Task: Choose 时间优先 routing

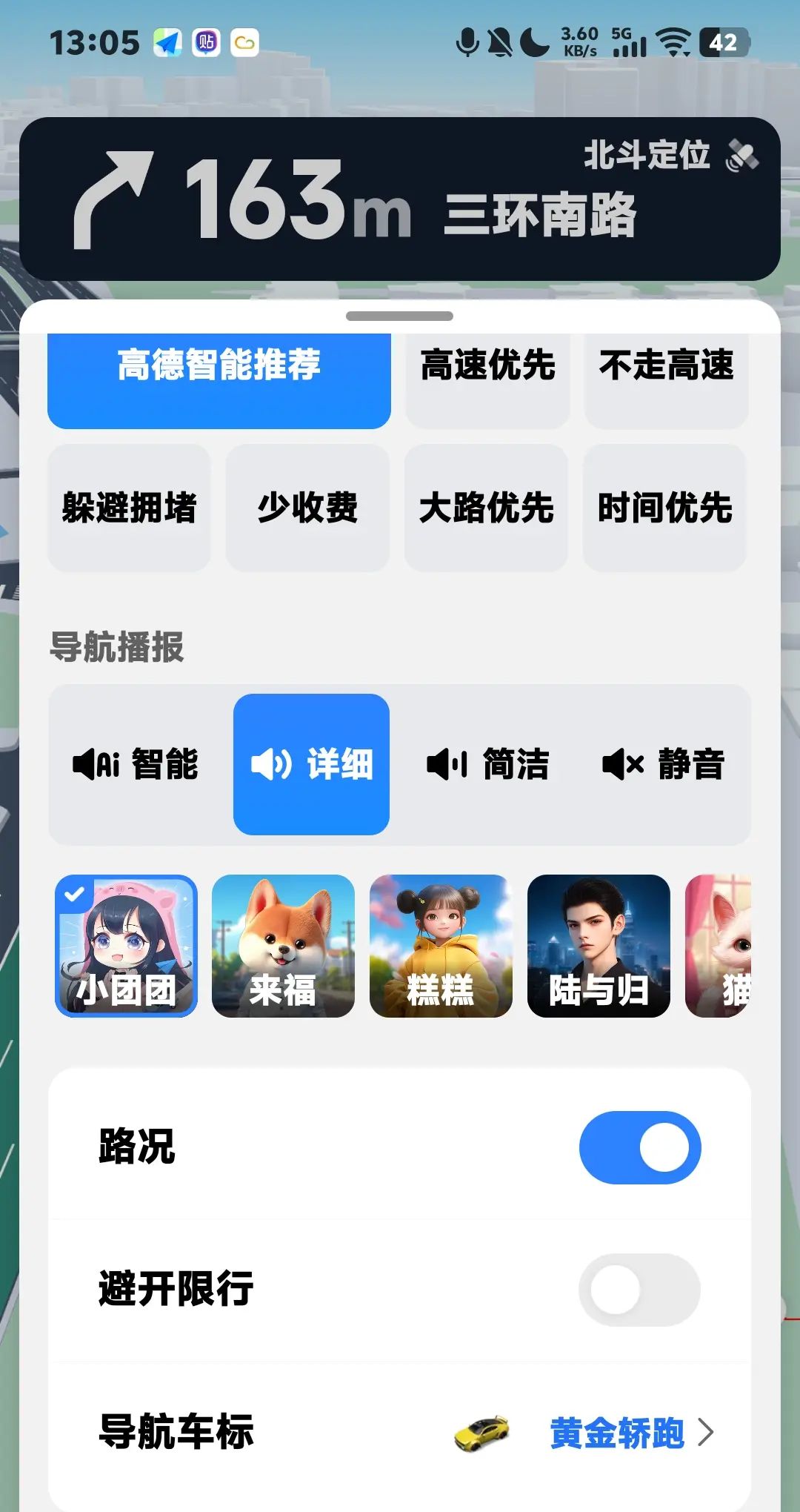Action: 664,508
